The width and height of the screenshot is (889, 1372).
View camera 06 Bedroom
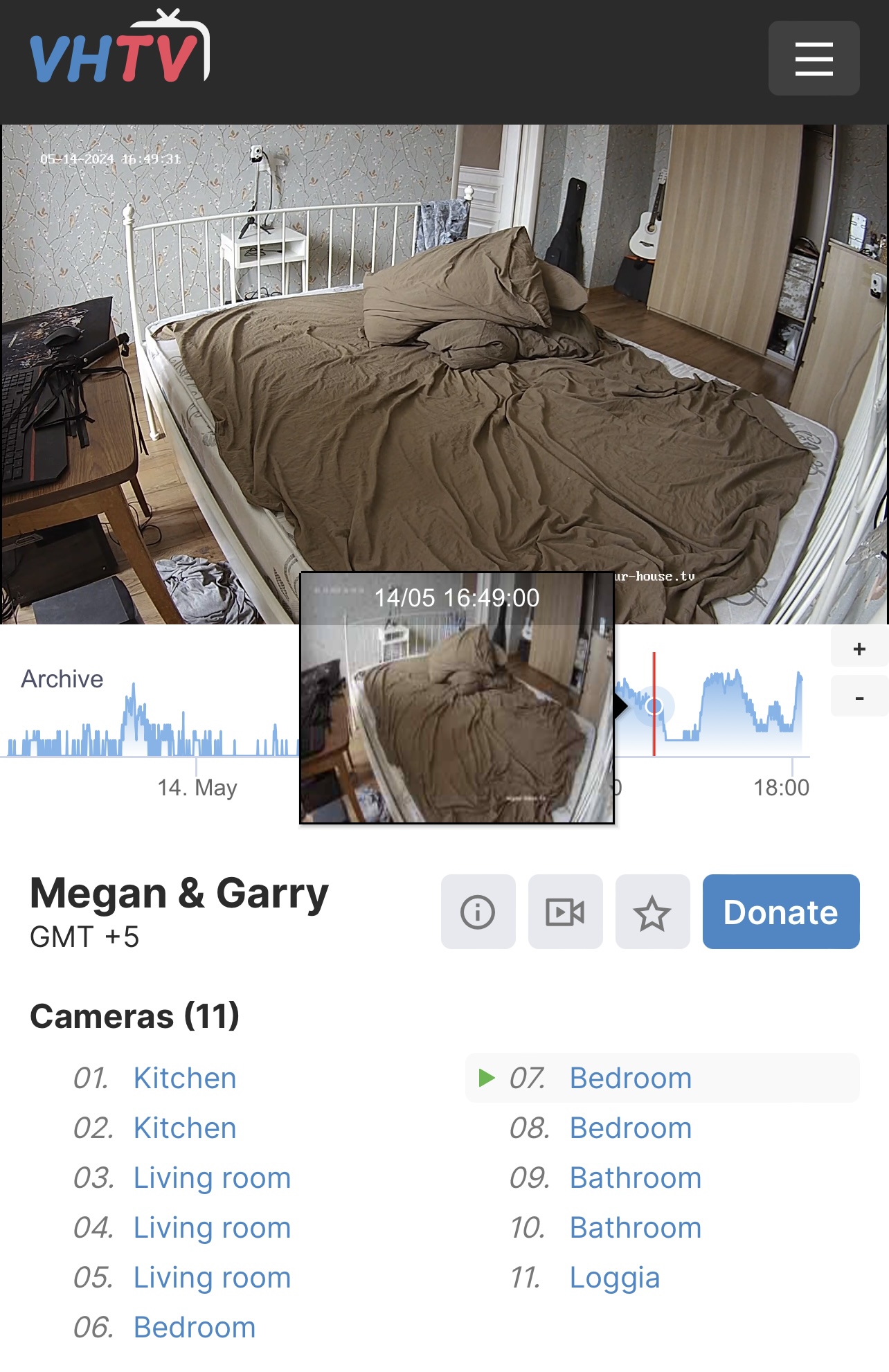(x=194, y=1327)
